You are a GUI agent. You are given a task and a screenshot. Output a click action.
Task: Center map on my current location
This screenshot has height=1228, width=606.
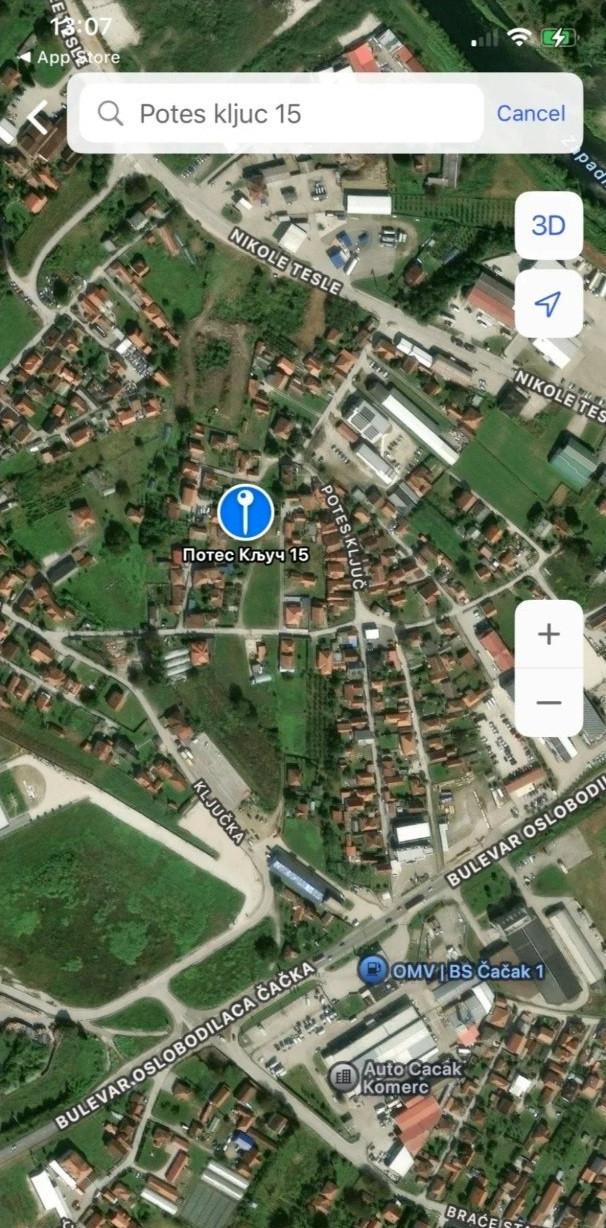548,304
